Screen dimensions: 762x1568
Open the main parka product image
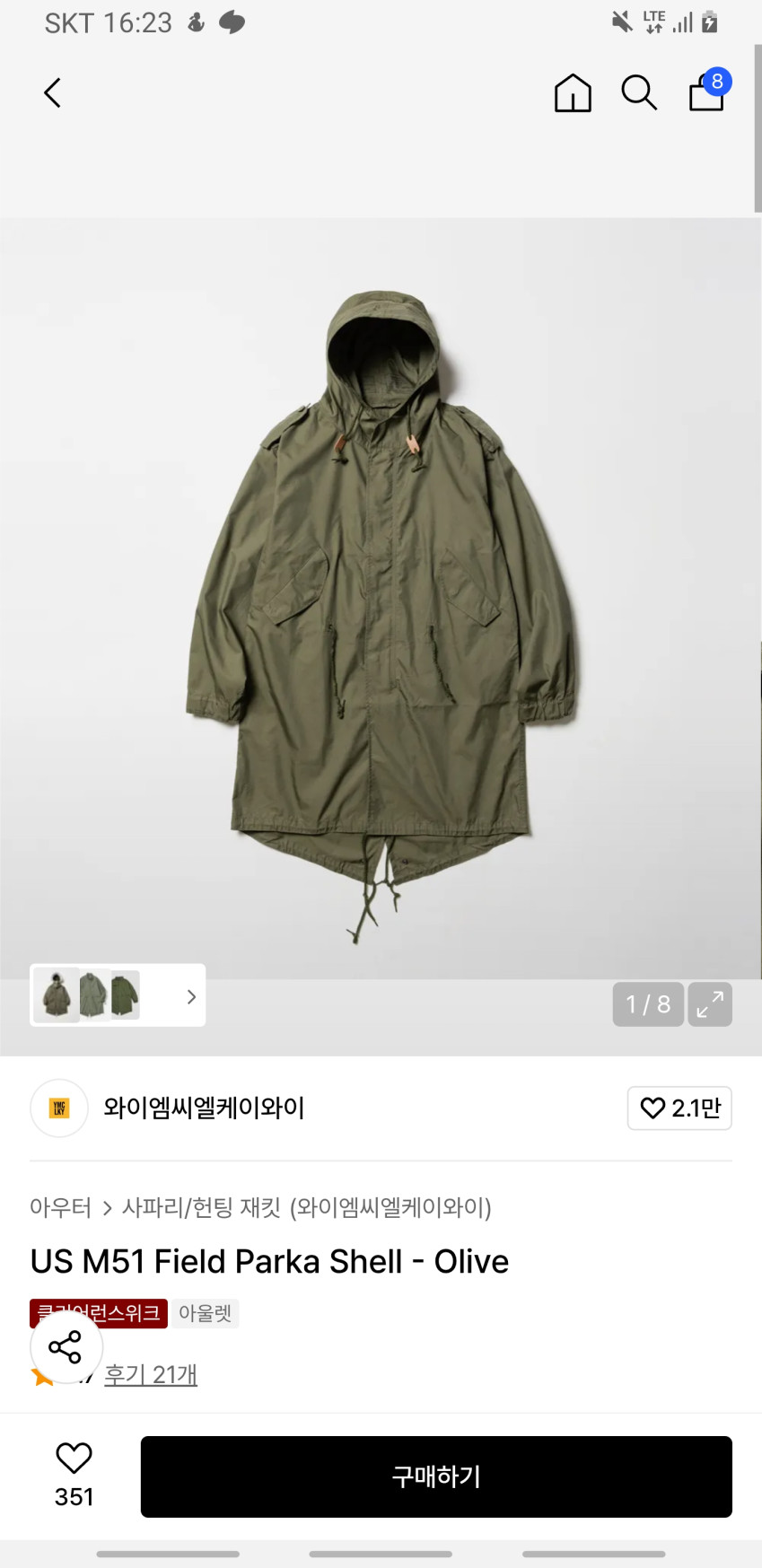[x=381, y=610]
